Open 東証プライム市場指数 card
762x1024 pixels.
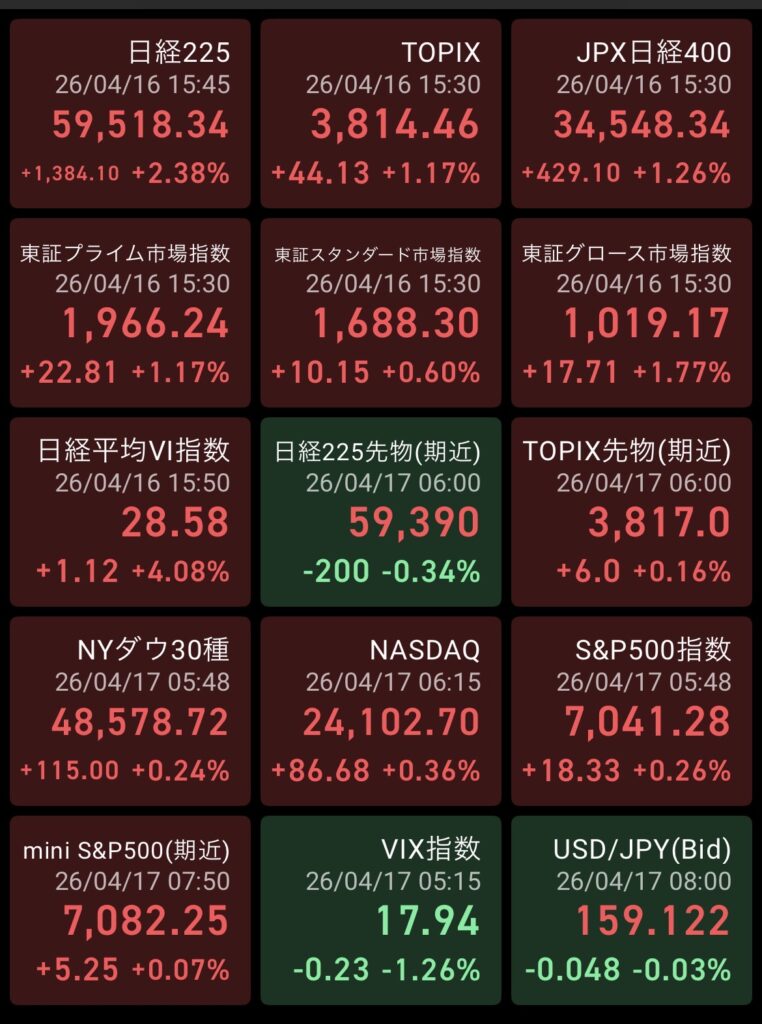[130, 312]
